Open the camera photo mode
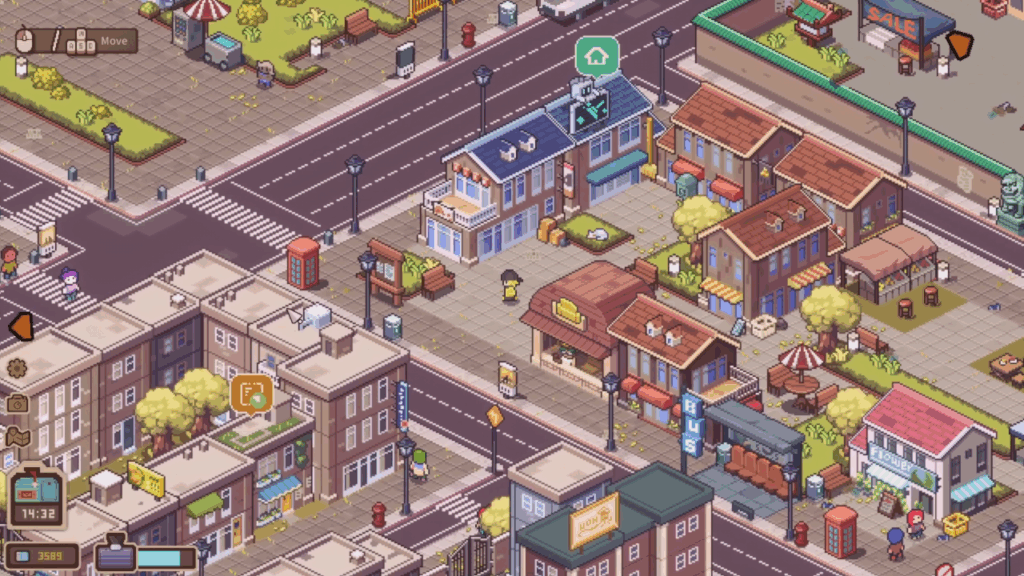 pyautogui.click(x=17, y=404)
